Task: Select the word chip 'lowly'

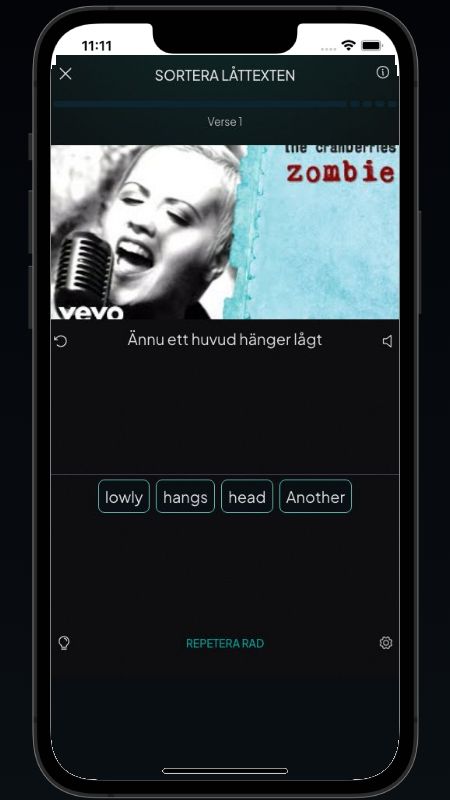Action: pos(124,496)
